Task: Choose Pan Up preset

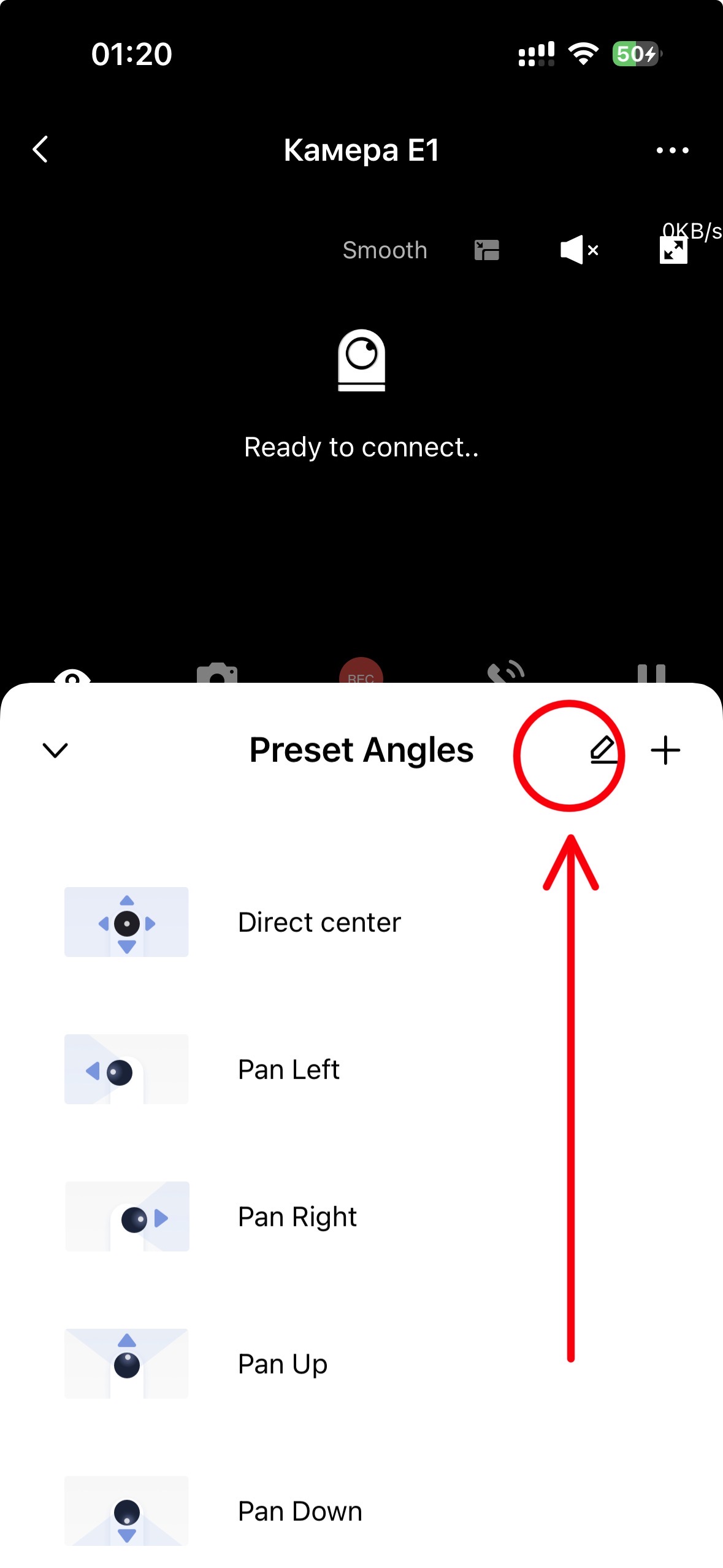Action: point(282,1364)
